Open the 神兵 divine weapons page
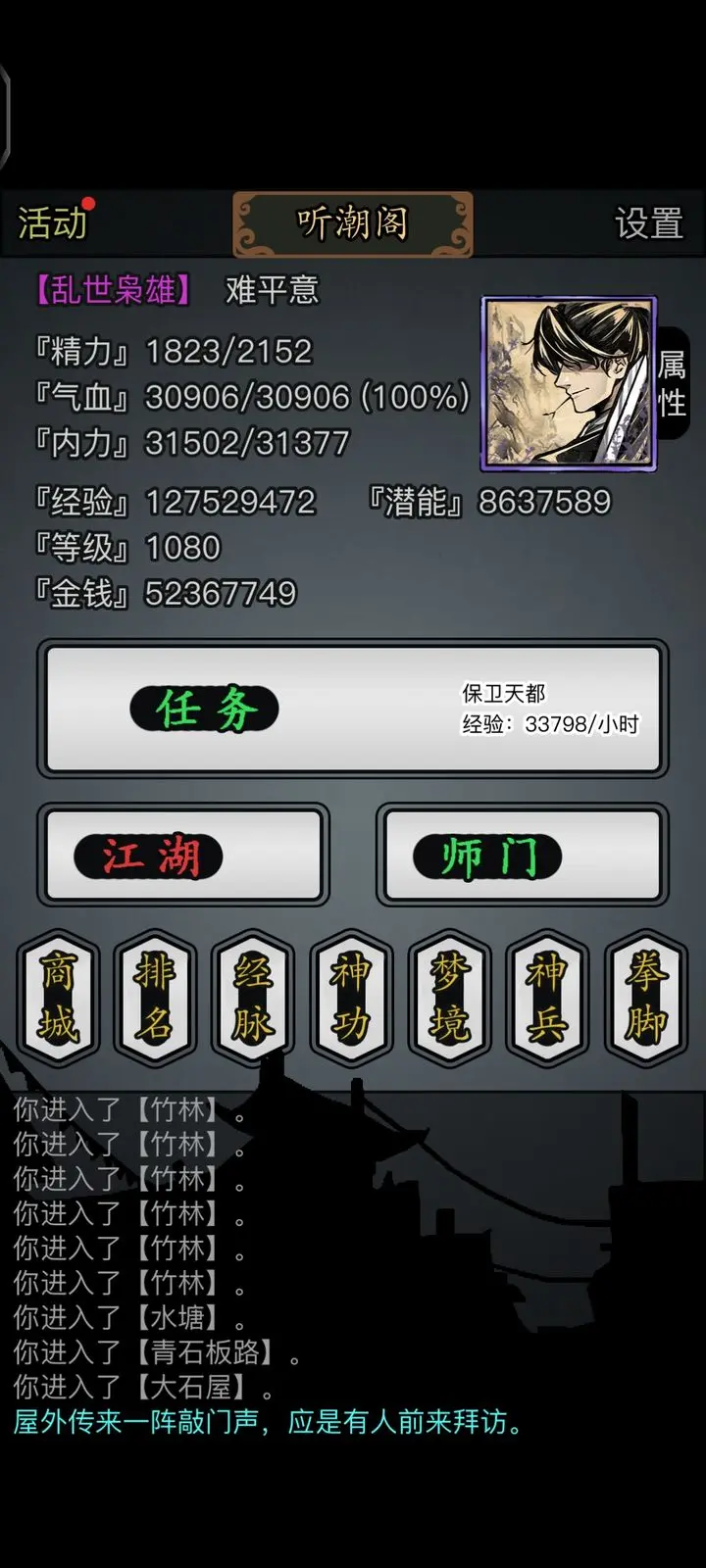Image resolution: width=706 pixels, height=1568 pixels. pyautogui.click(x=547, y=998)
